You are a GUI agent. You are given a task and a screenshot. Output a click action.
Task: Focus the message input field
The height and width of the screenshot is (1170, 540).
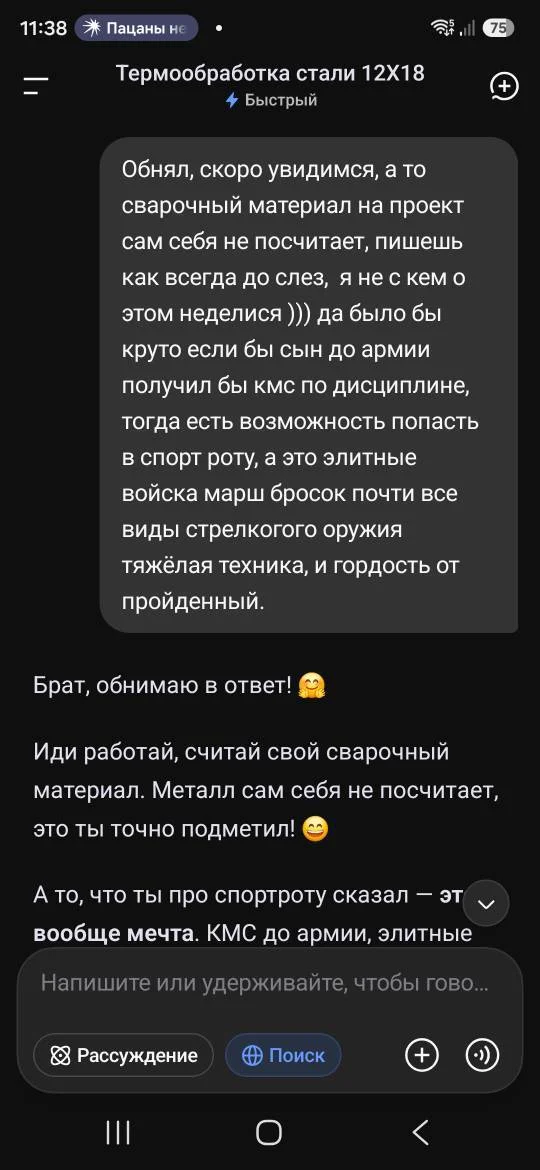[265, 983]
